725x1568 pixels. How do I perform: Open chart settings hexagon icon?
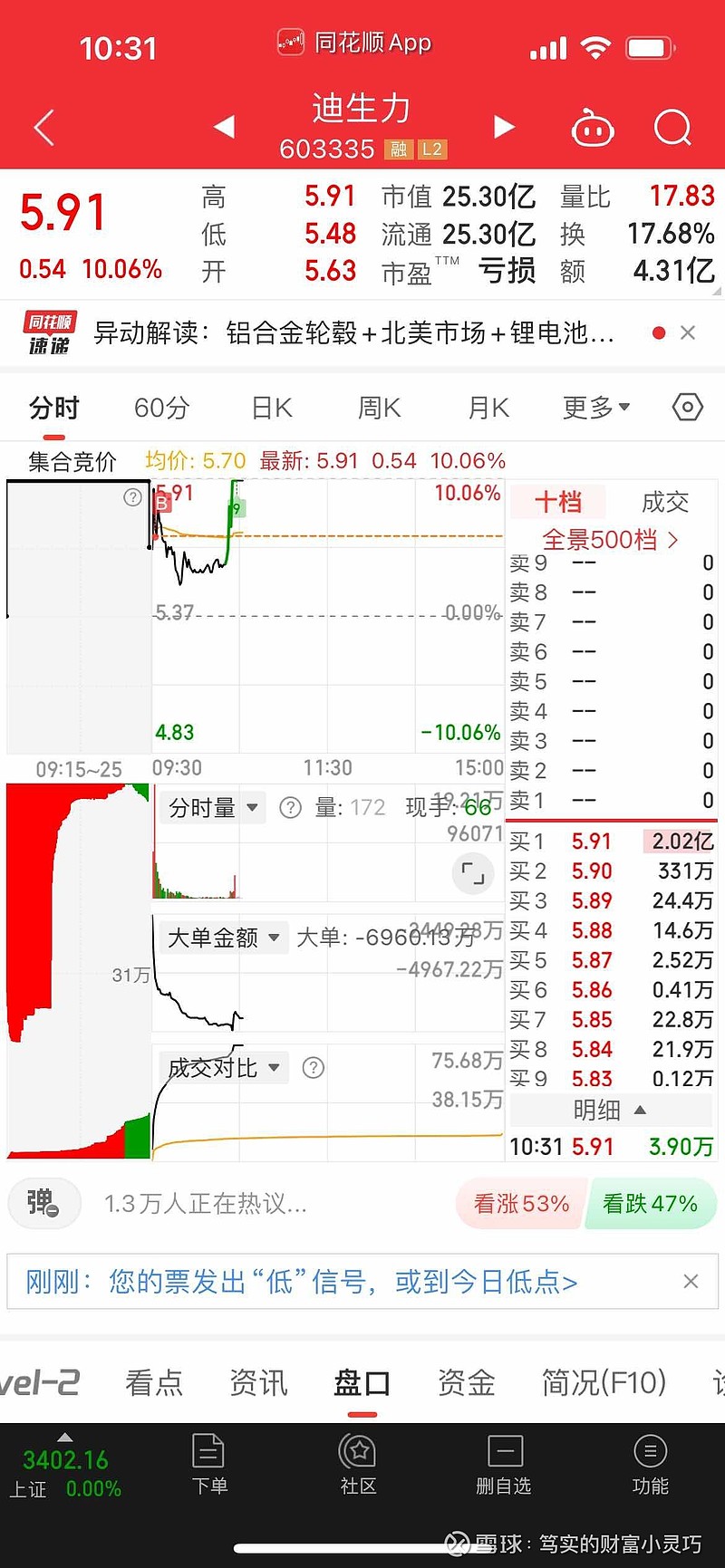click(688, 408)
